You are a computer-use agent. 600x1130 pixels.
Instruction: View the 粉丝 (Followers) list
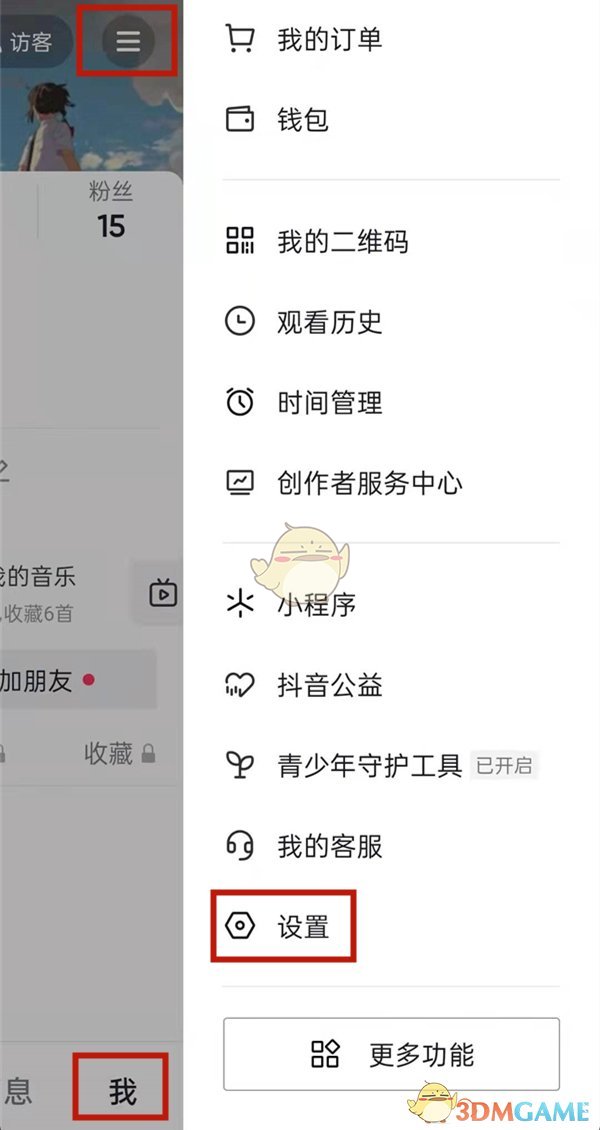(111, 211)
